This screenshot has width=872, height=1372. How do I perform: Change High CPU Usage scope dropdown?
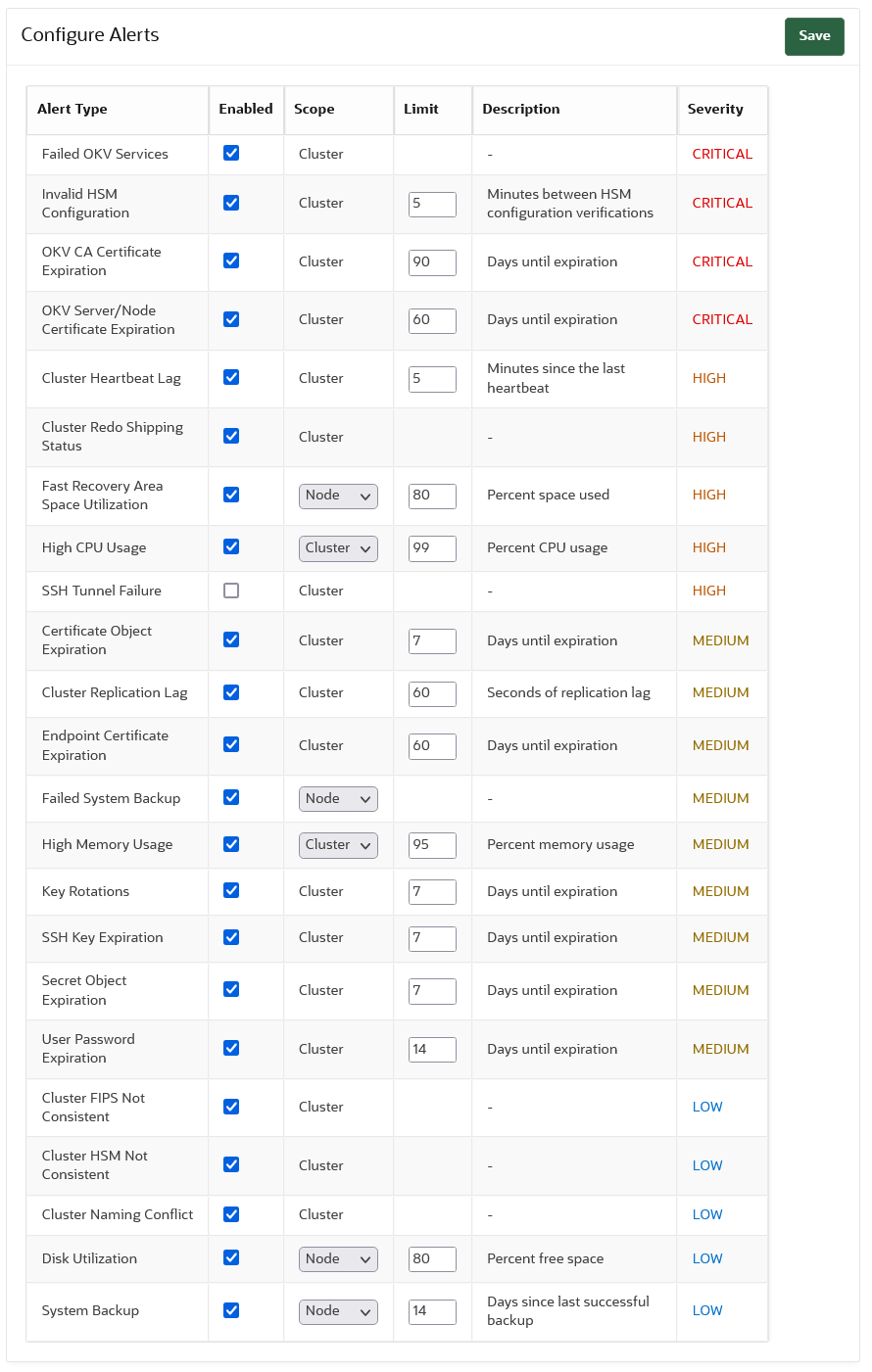[x=338, y=548]
